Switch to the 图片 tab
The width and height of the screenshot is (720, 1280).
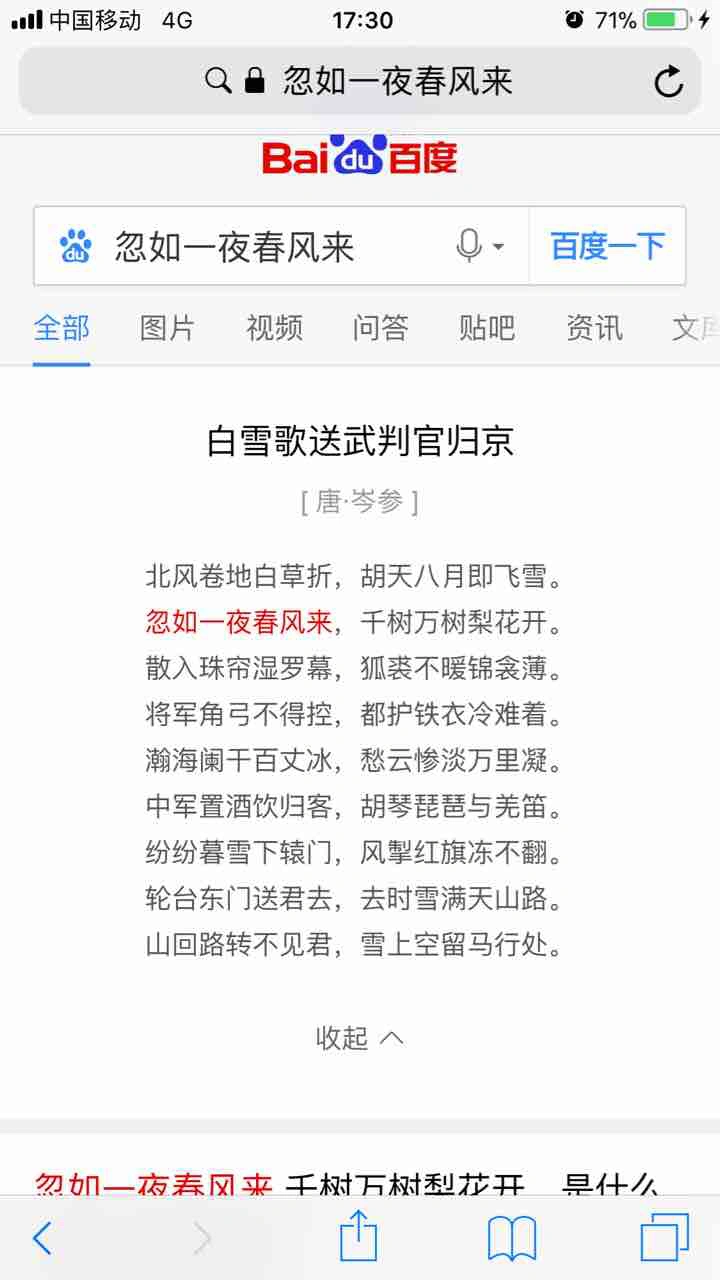click(167, 328)
